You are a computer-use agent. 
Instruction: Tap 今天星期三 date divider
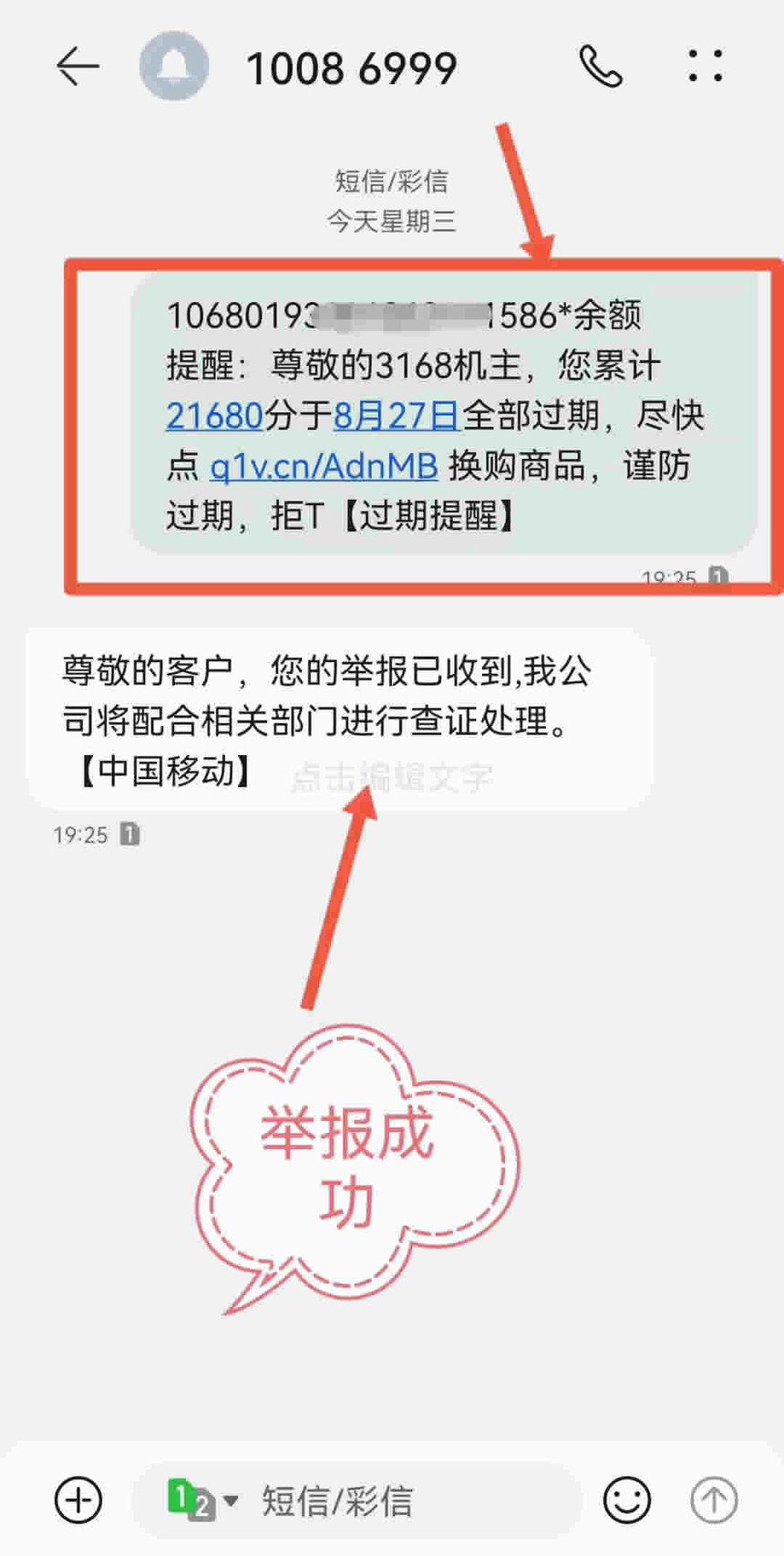[x=392, y=222]
